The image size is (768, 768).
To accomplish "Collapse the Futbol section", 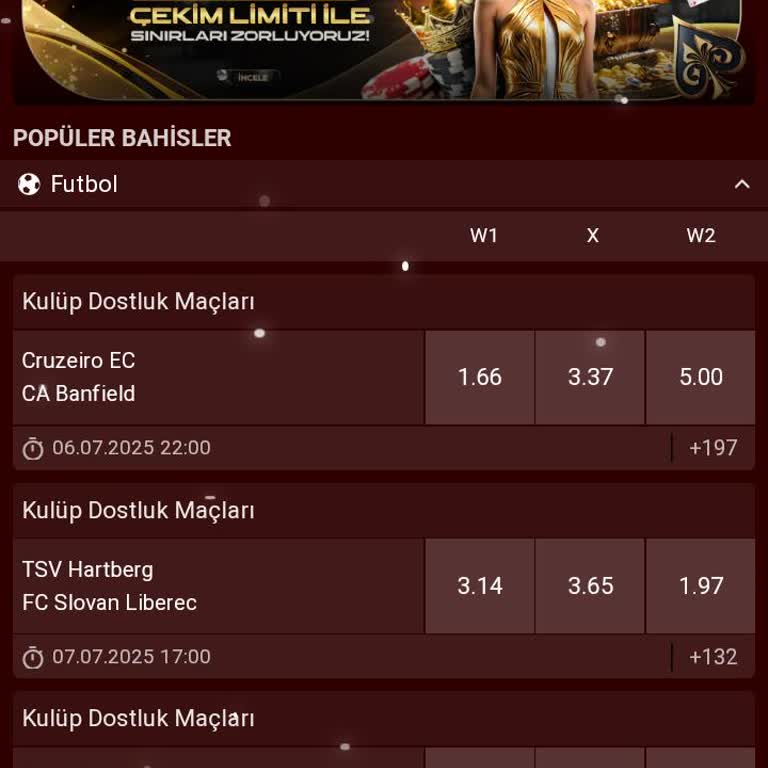I will click(742, 184).
